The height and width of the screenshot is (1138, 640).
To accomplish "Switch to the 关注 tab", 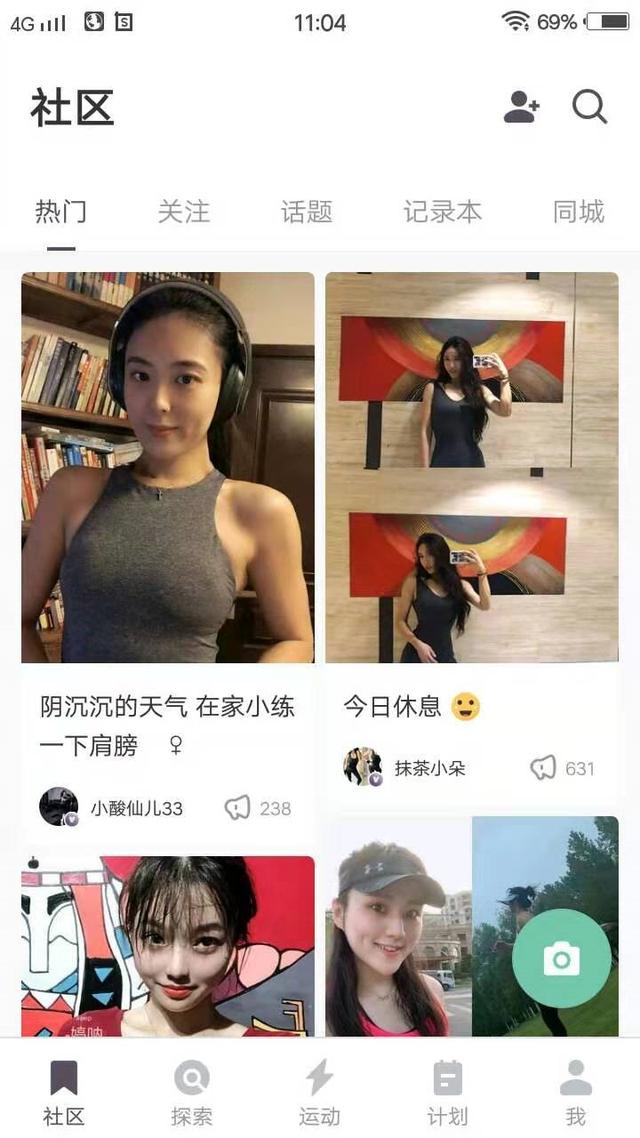I will click(x=184, y=212).
